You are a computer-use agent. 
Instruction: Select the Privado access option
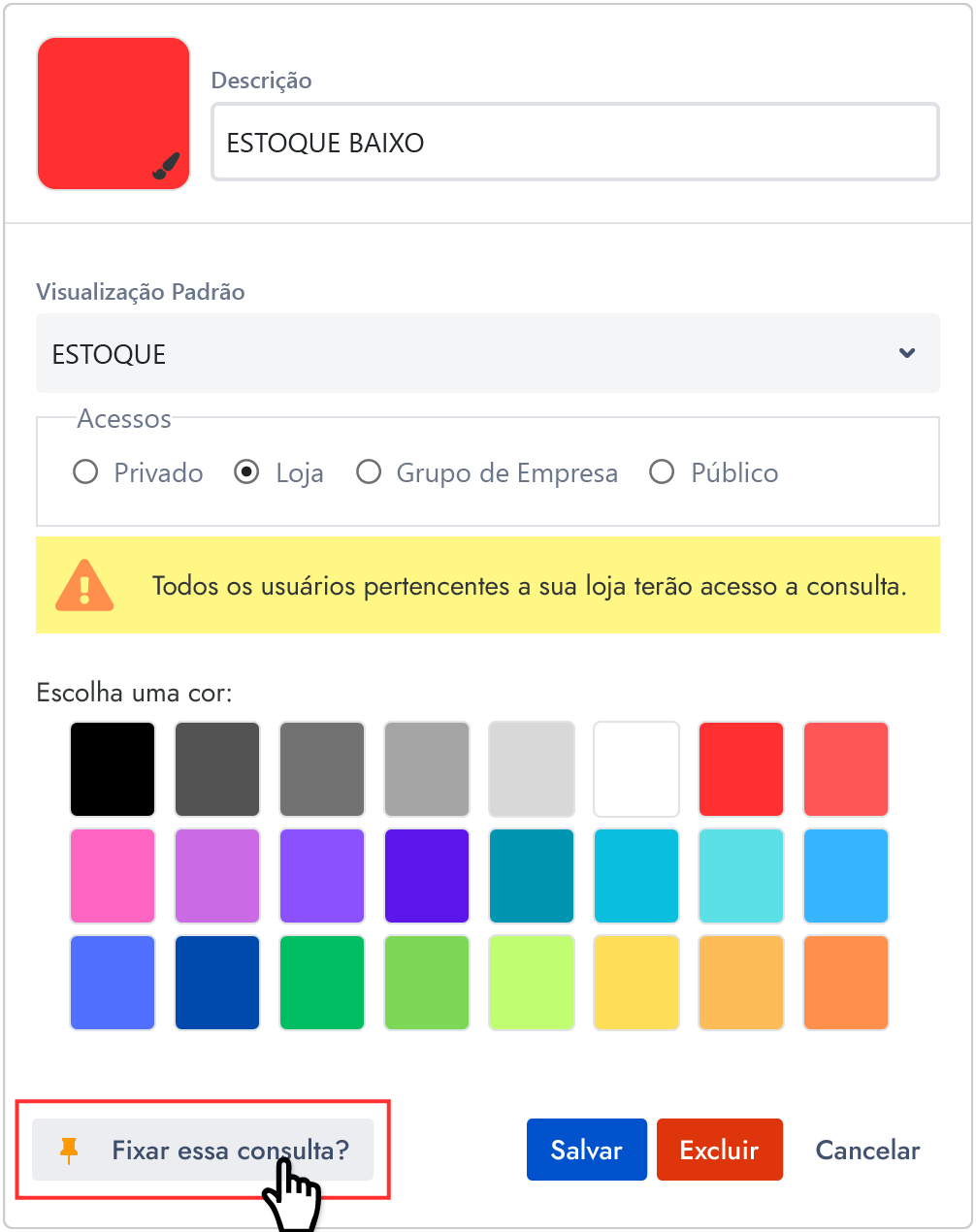click(86, 472)
